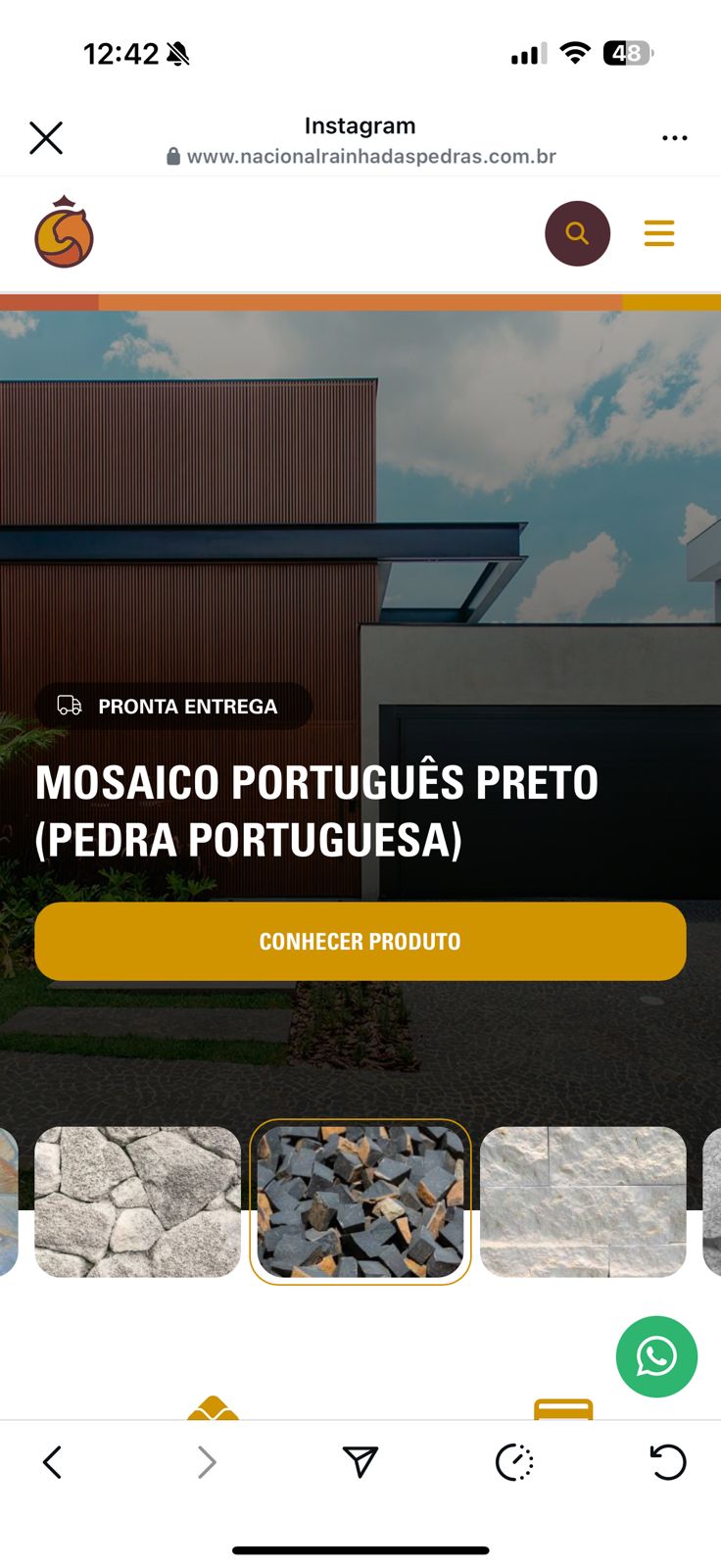721x1568 pixels.
Task: Open the browser overflow menu
Action: click(x=674, y=138)
